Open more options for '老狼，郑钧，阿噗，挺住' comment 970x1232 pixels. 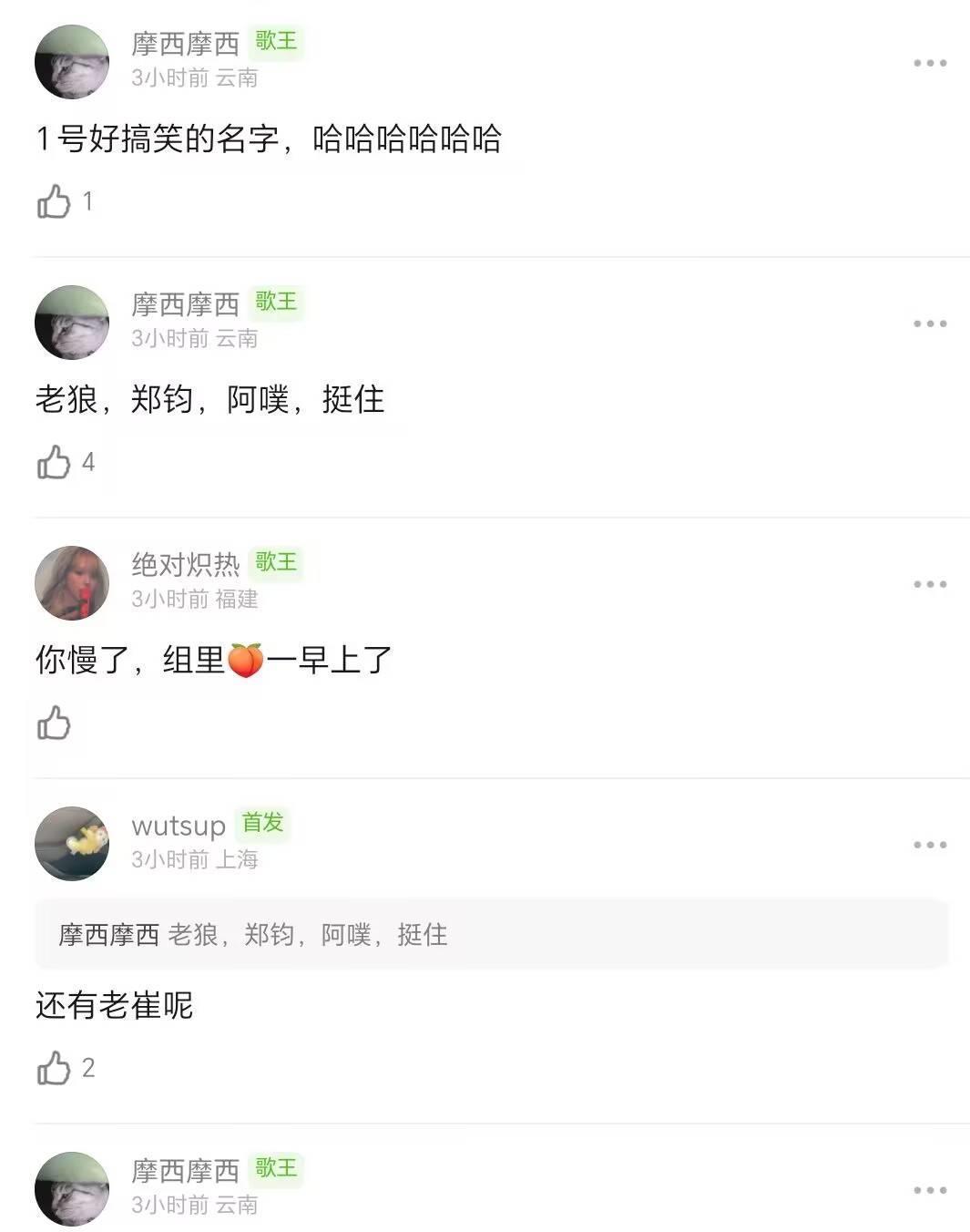[x=930, y=323]
